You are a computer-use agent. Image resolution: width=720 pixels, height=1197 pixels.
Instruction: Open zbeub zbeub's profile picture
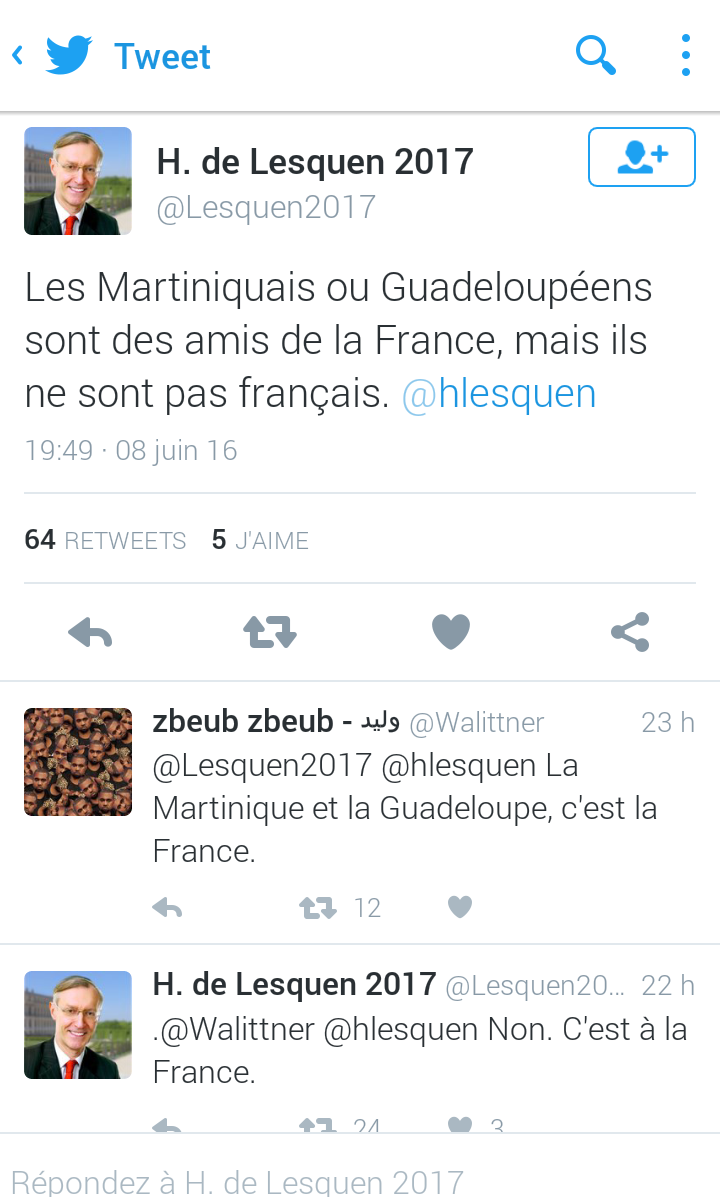pos(78,762)
